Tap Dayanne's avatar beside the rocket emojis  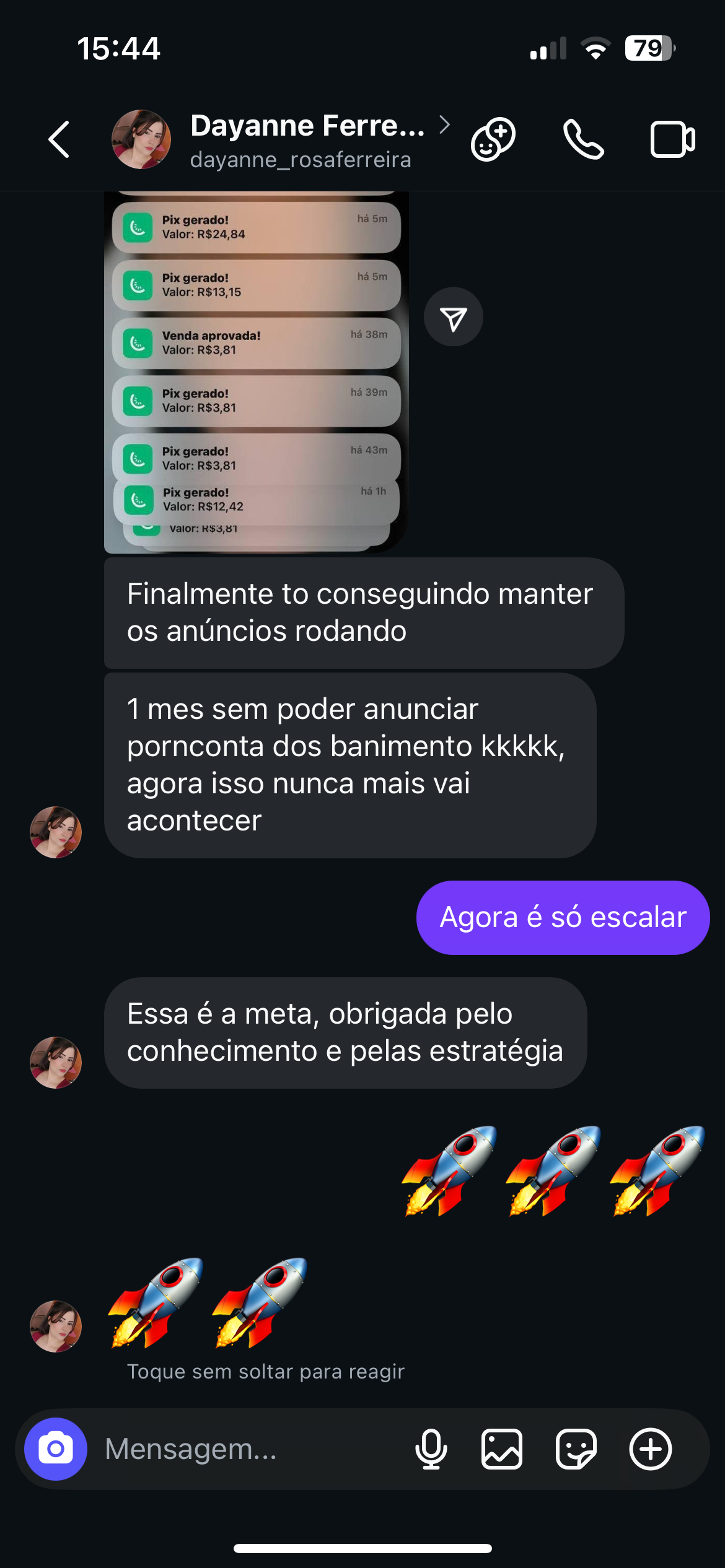point(56,1326)
